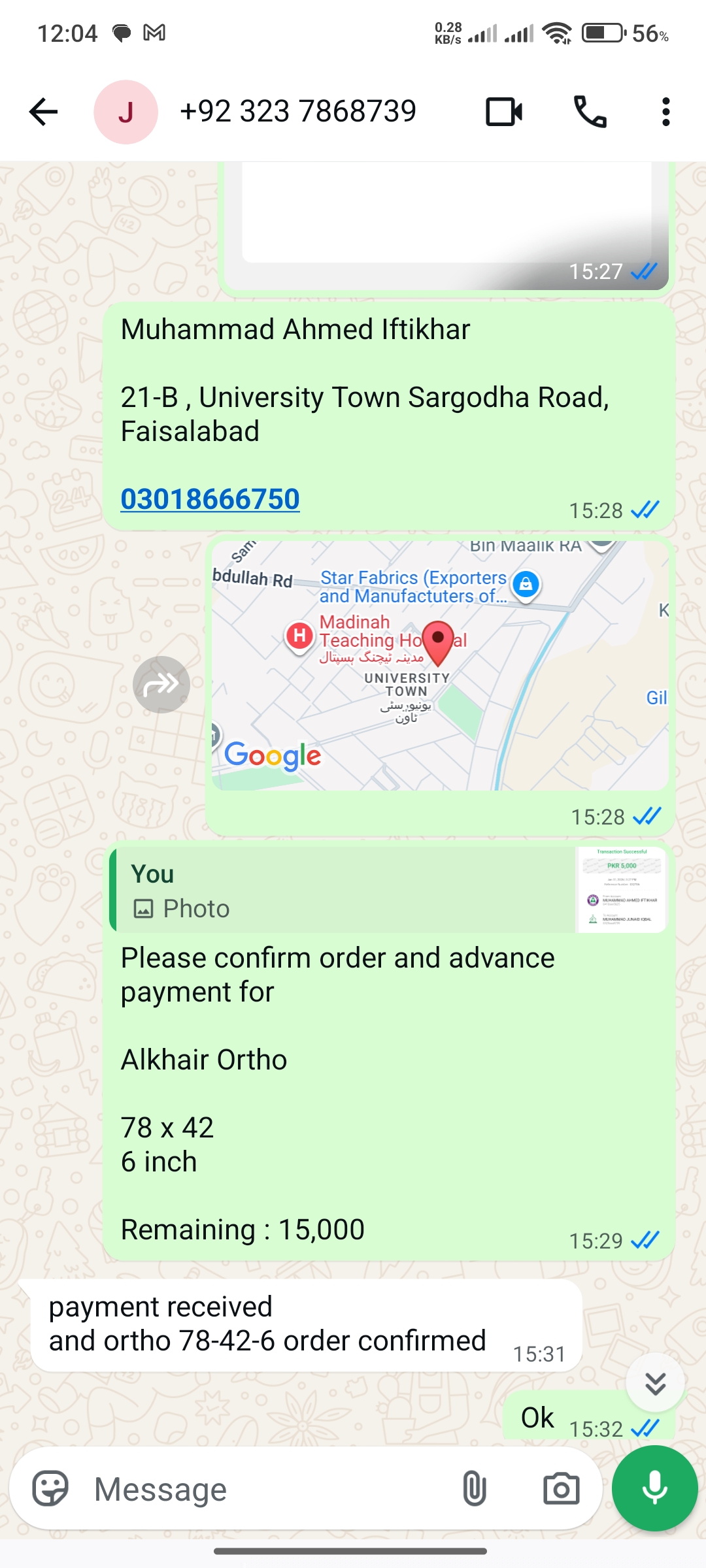Viewport: 706px width, 1568px height.
Task: Open the shared University Town map location
Action: (439, 665)
